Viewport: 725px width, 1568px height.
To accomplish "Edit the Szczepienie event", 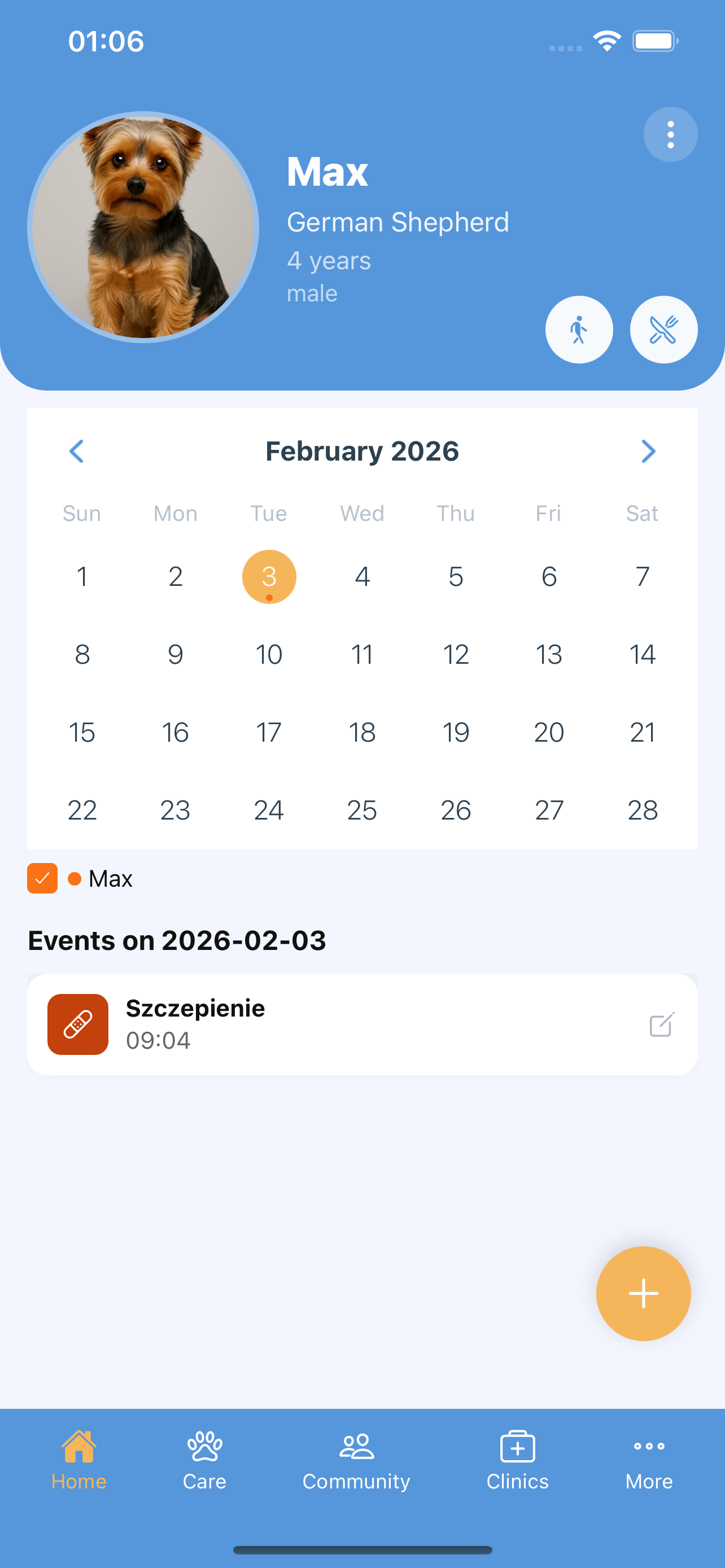I will click(662, 1024).
